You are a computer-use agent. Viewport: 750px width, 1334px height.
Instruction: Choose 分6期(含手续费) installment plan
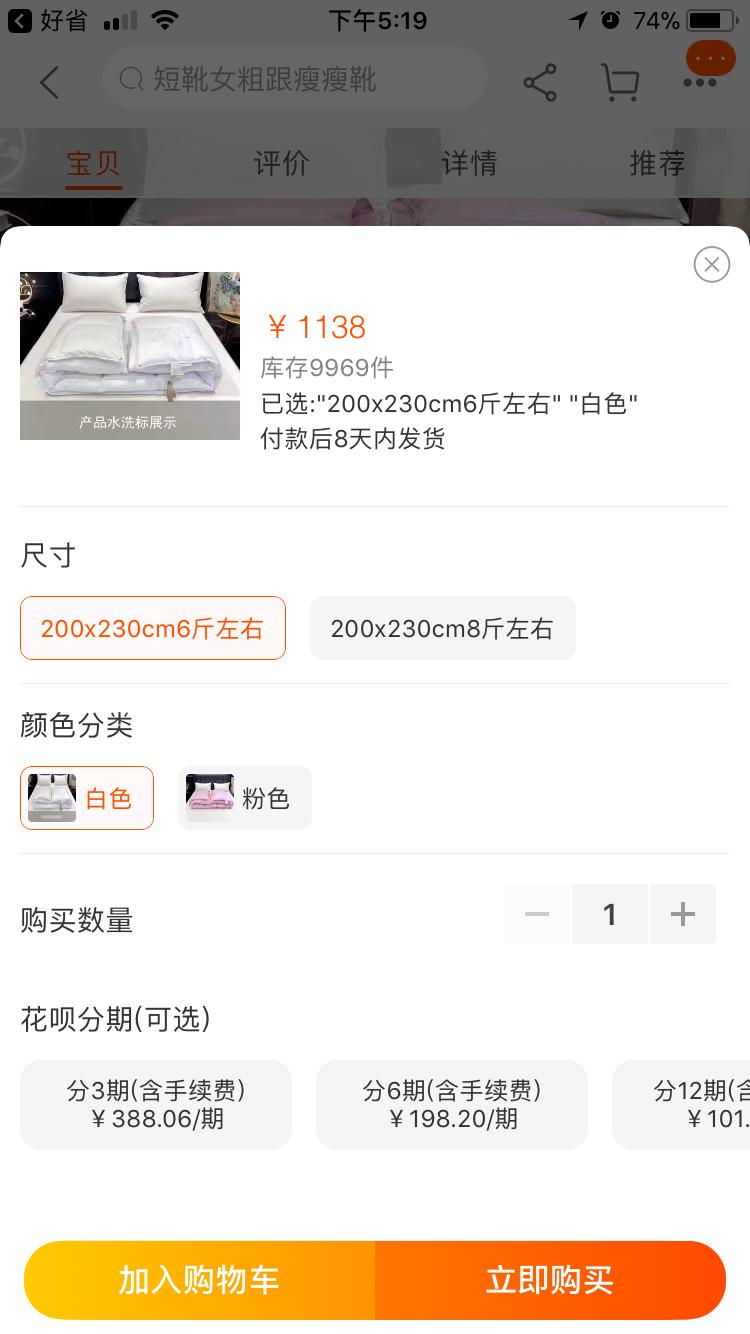pyautogui.click(x=451, y=1104)
